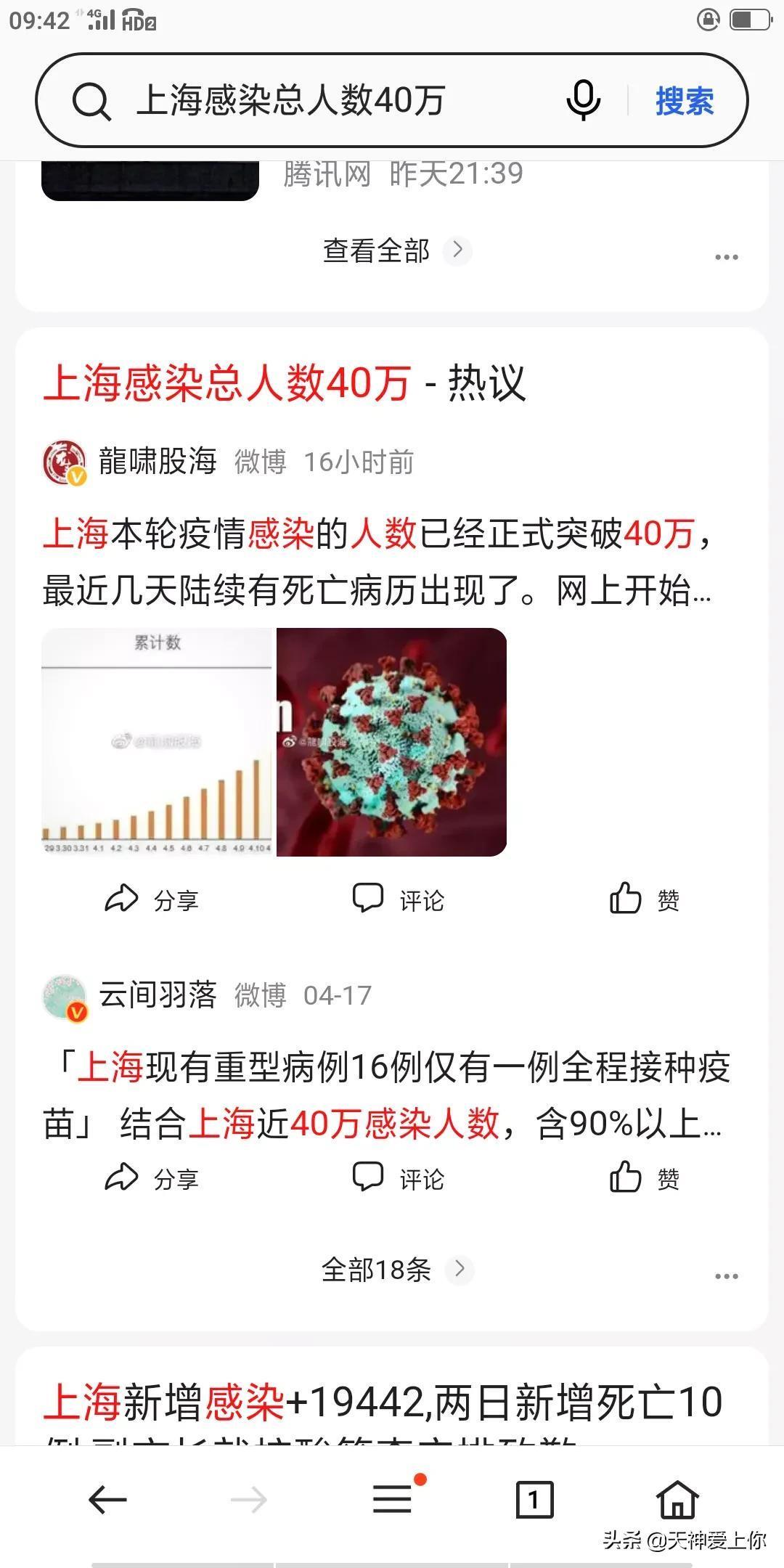Open 龍啸股海's Weibo post
This screenshot has width=784, height=1568.
pos(377,563)
